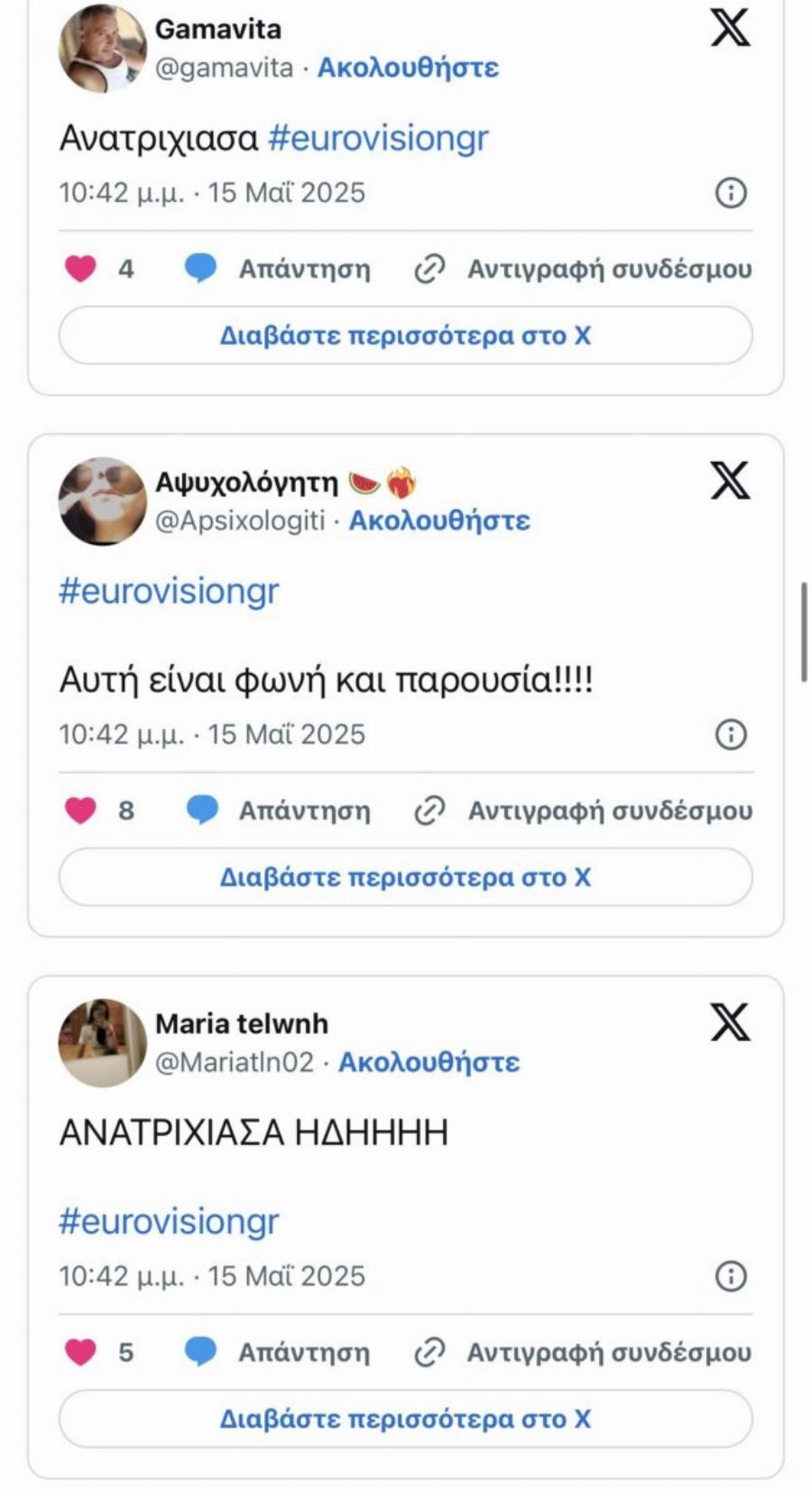Click the copy link icon on Maria's post
This screenshot has width=812, height=1496.
430,1351
